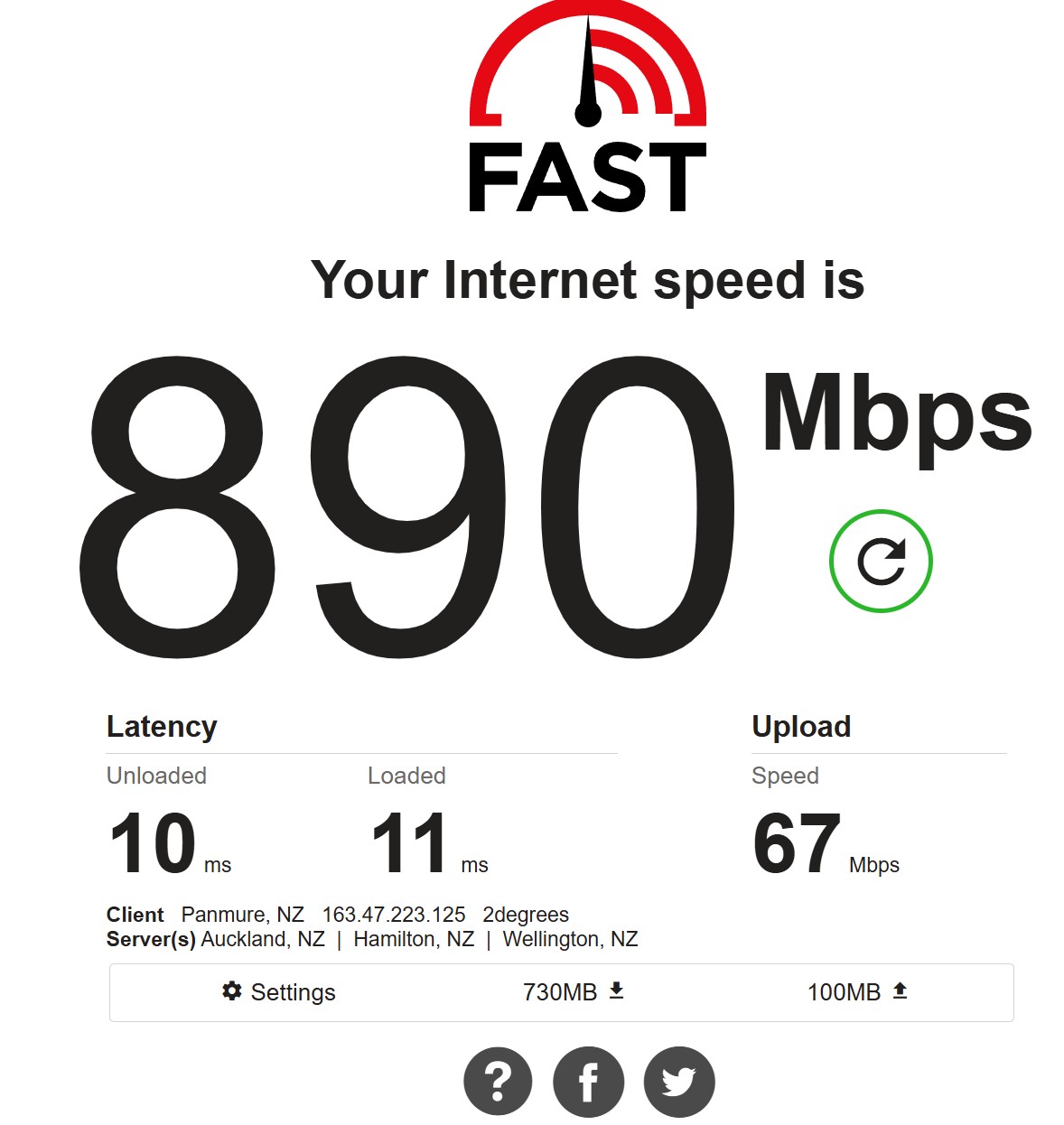
Task: Tap the refresh icon to rerun test
Action: click(881, 562)
